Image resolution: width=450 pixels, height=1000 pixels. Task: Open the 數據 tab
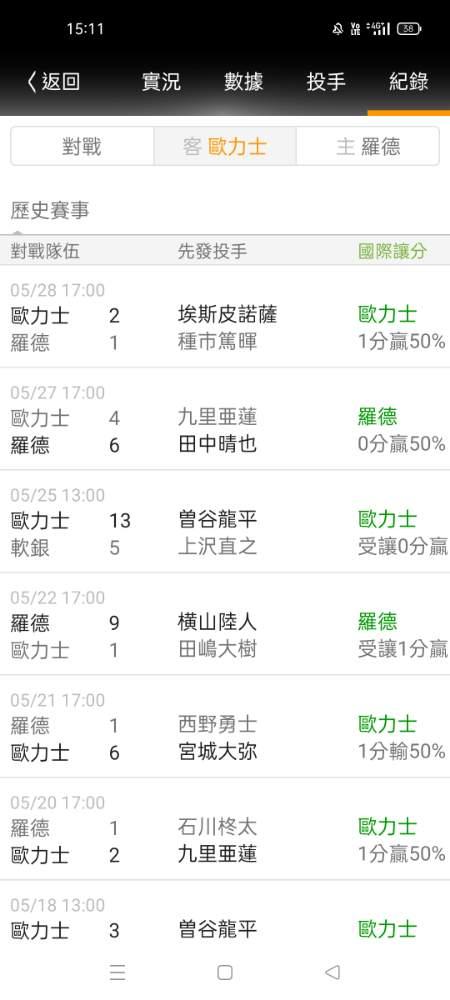tap(243, 82)
